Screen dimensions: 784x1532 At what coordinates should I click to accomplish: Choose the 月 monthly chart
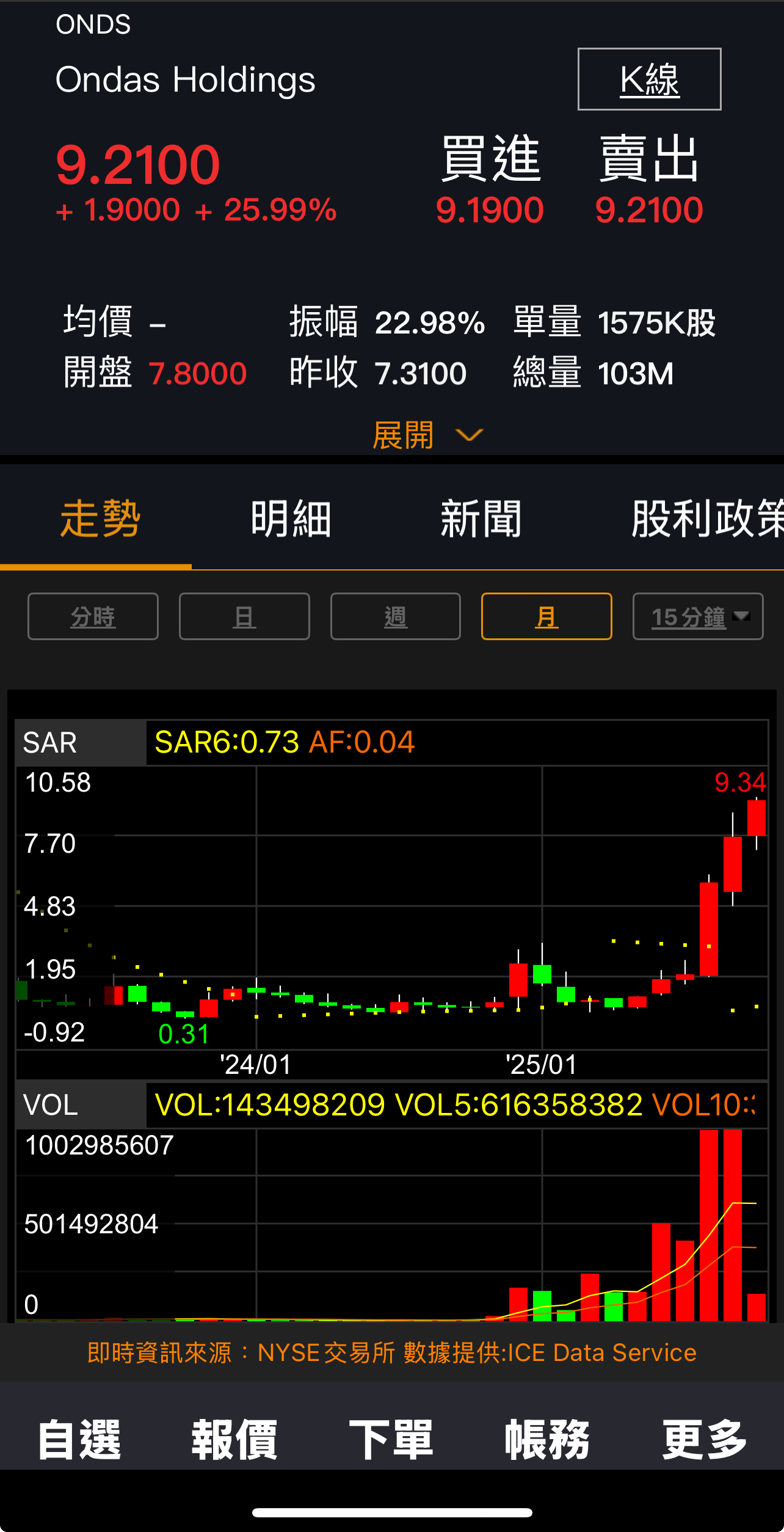pyautogui.click(x=546, y=616)
